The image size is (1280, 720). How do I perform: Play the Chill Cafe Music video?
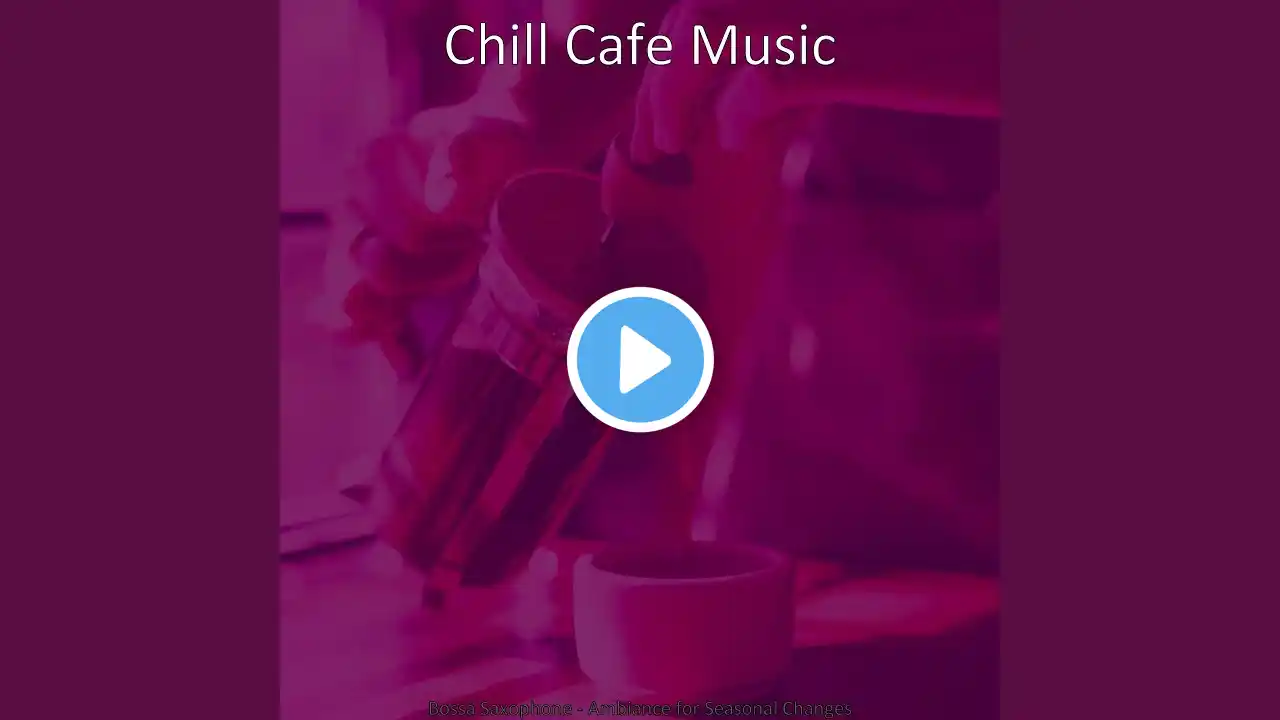[640, 360]
